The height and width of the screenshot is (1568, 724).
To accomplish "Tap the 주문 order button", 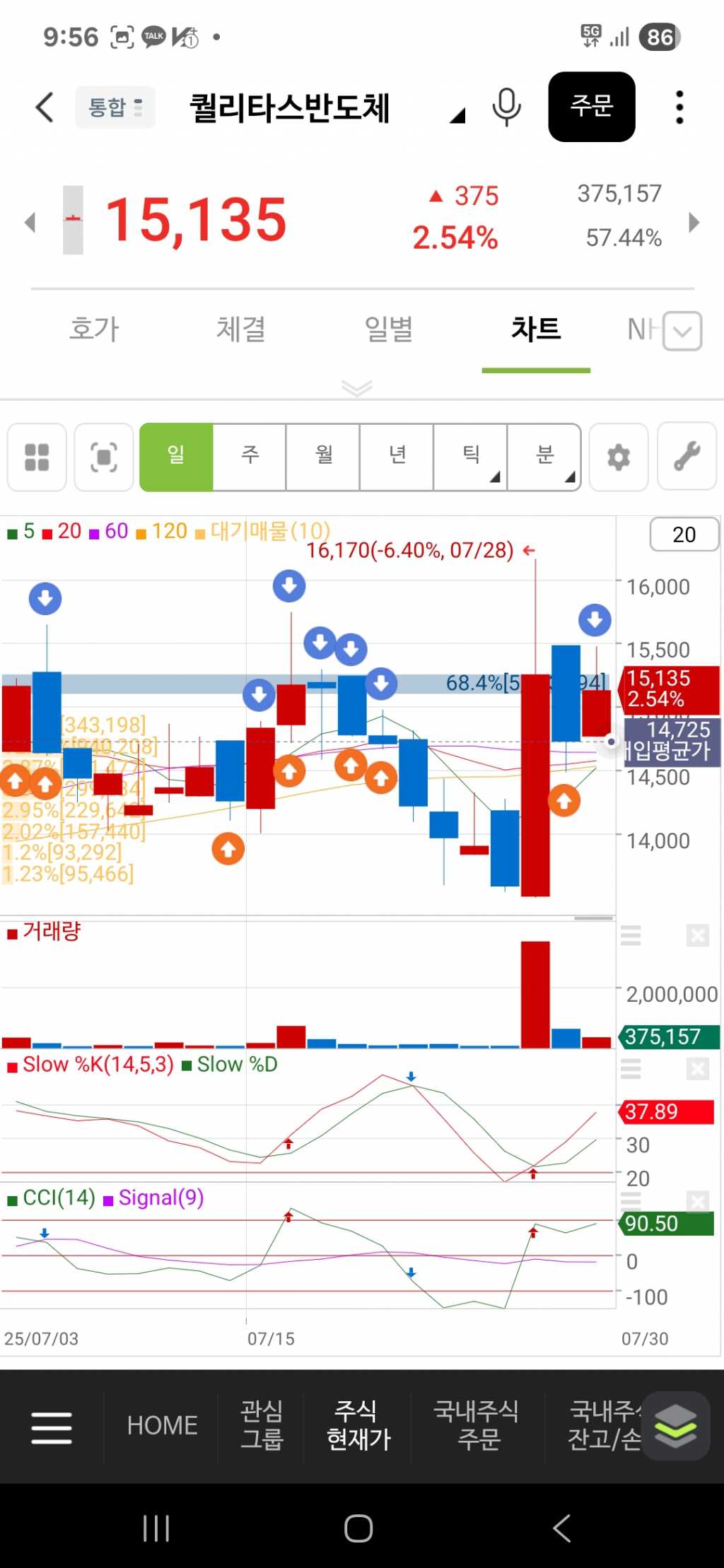I will 591,107.
